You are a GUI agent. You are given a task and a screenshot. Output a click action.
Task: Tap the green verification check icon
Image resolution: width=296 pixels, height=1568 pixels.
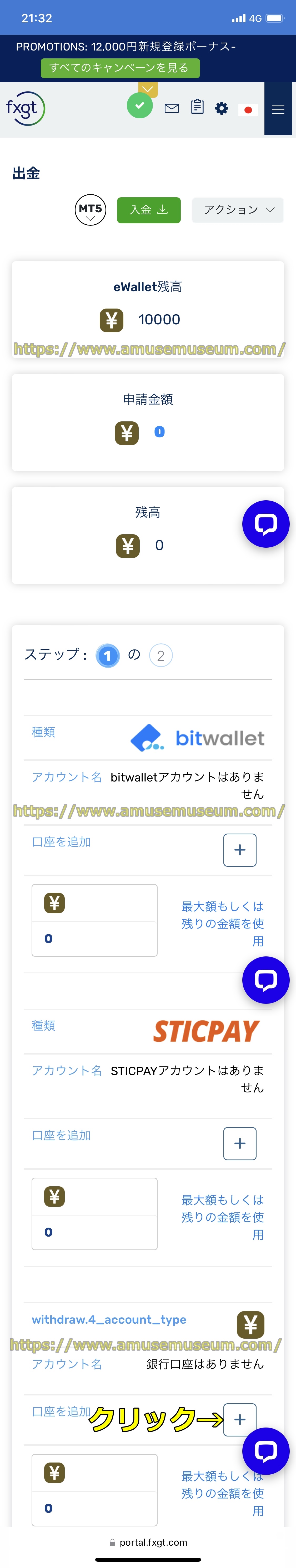click(139, 106)
